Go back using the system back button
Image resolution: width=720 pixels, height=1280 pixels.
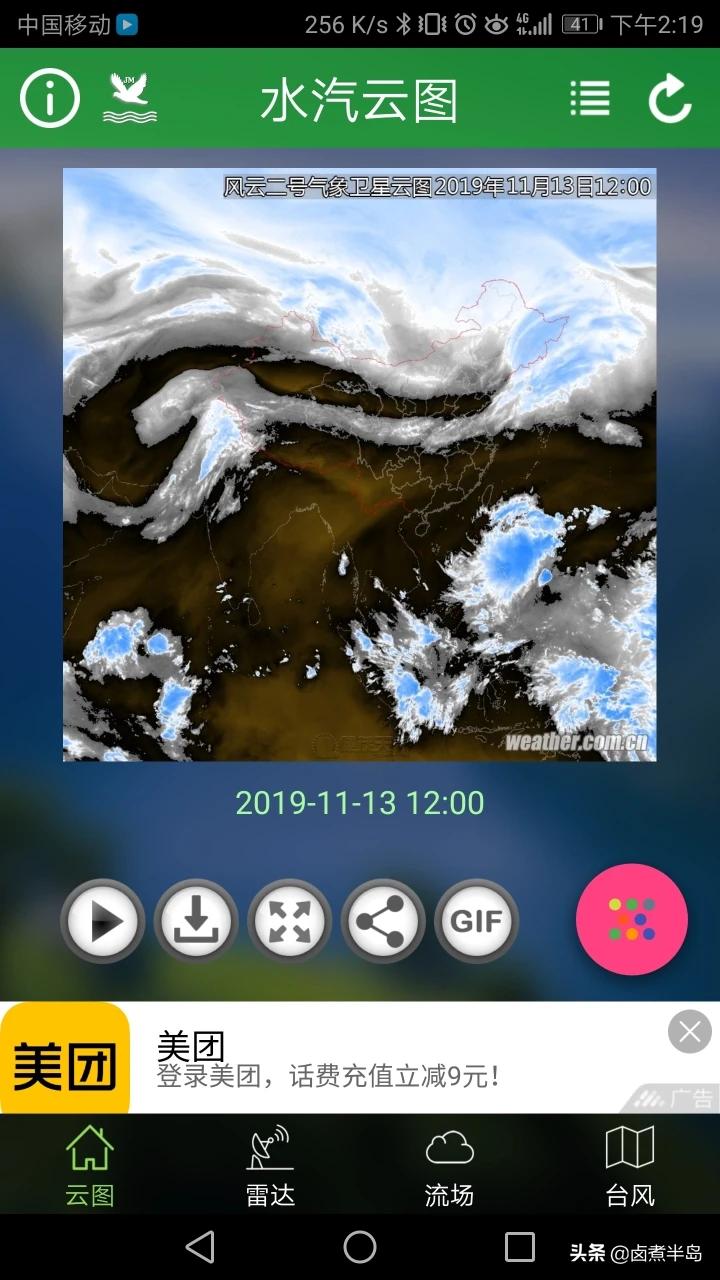coord(200,1247)
